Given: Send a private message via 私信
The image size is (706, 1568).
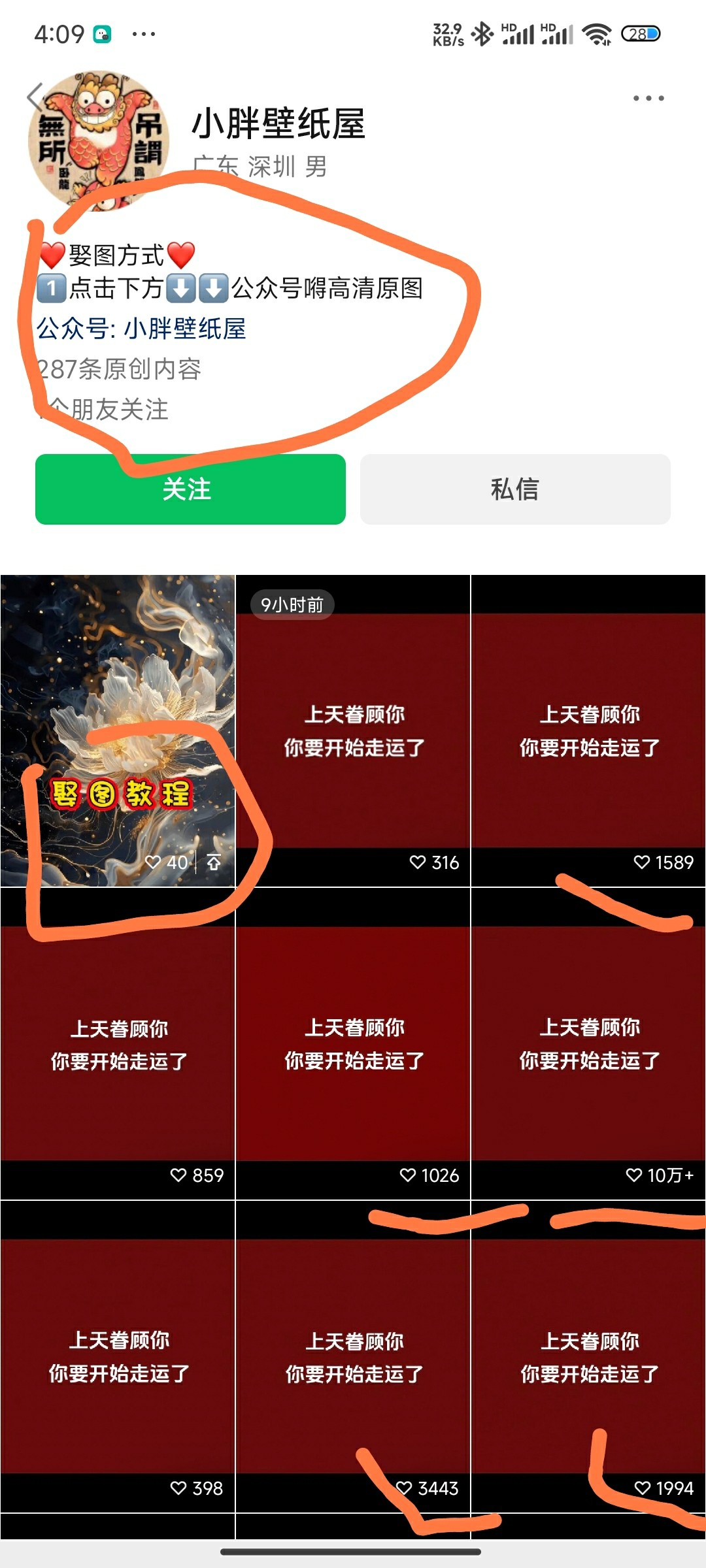Looking at the screenshot, I should click(x=515, y=489).
